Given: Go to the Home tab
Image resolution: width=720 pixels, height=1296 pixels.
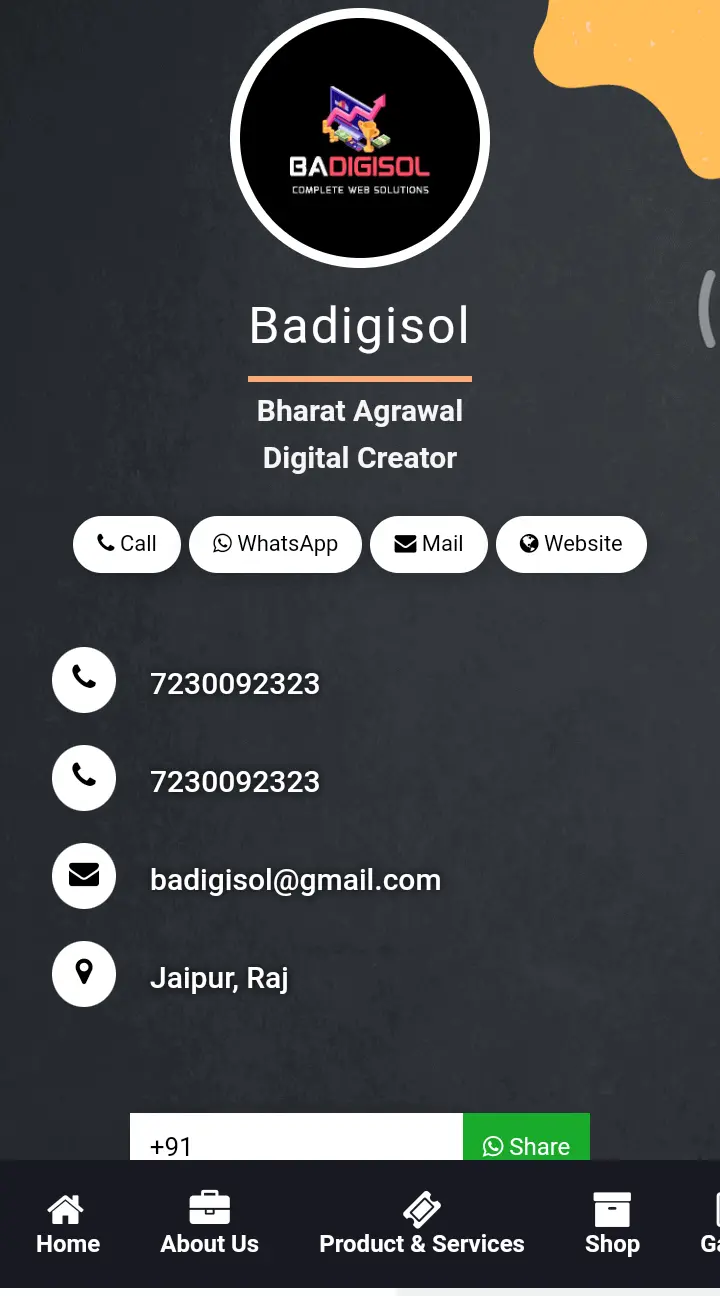Looking at the screenshot, I should (x=68, y=1225).
